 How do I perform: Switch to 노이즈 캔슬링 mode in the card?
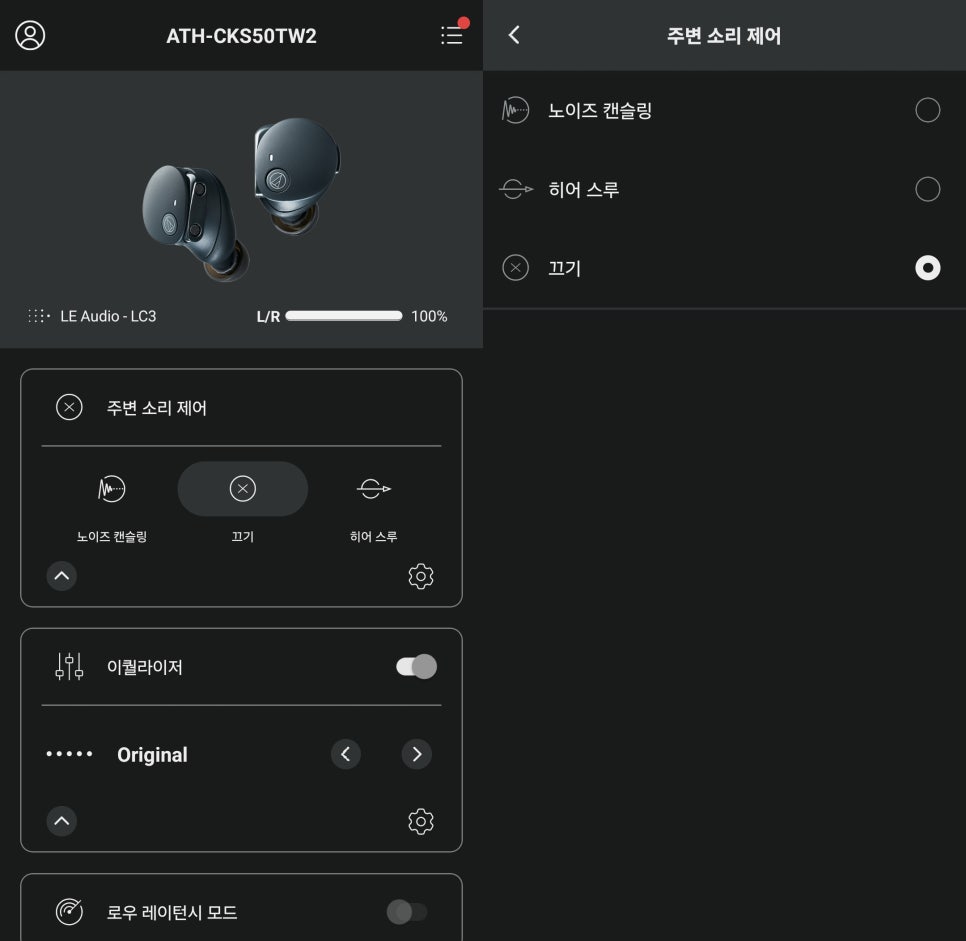pyautogui.click(x=112, y=500)
